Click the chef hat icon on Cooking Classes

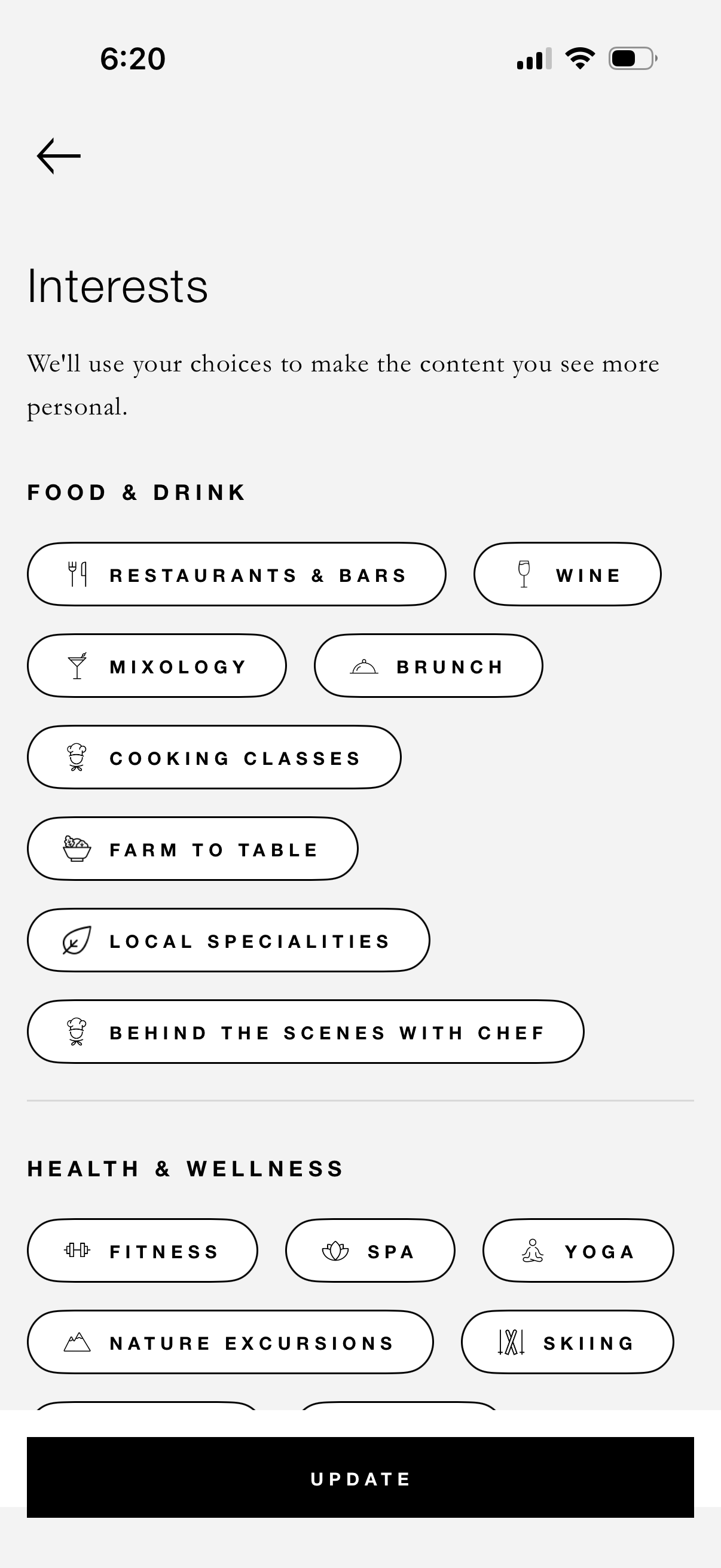(77, 757)
